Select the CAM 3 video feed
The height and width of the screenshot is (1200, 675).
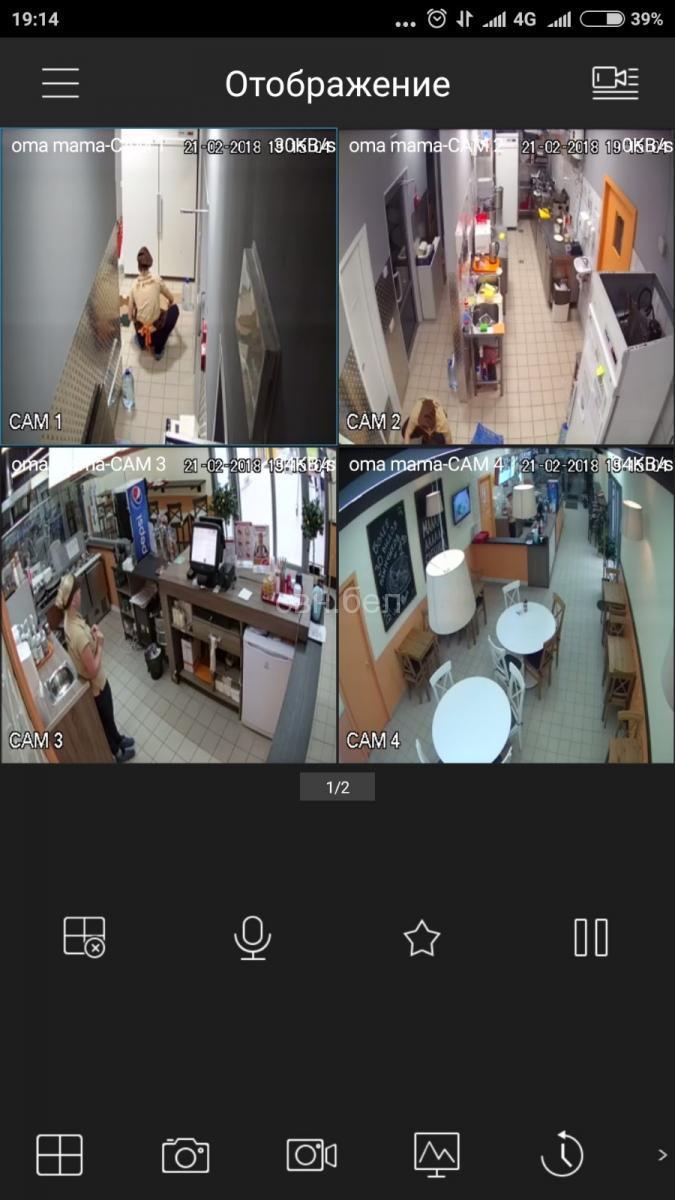[x=168, y=605]
